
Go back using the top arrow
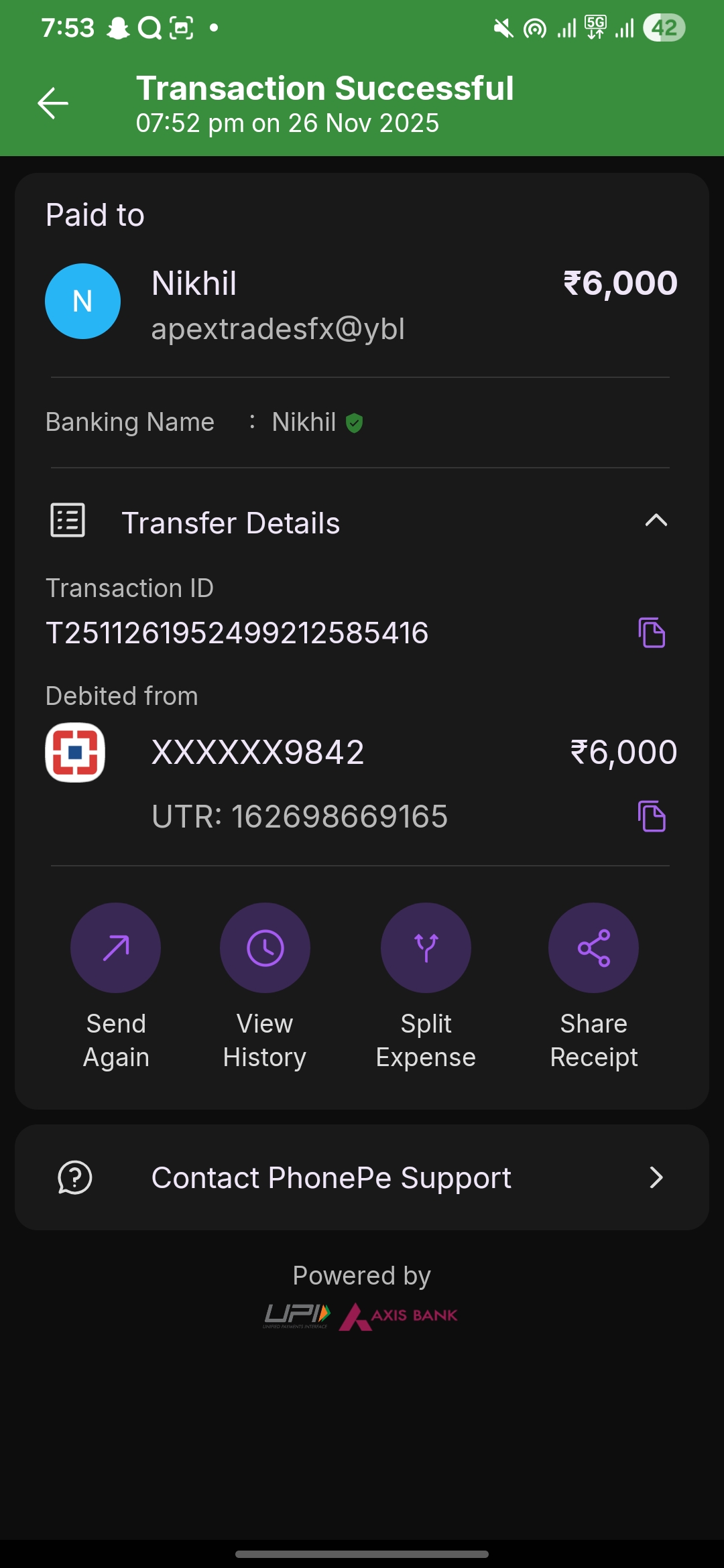53,103
